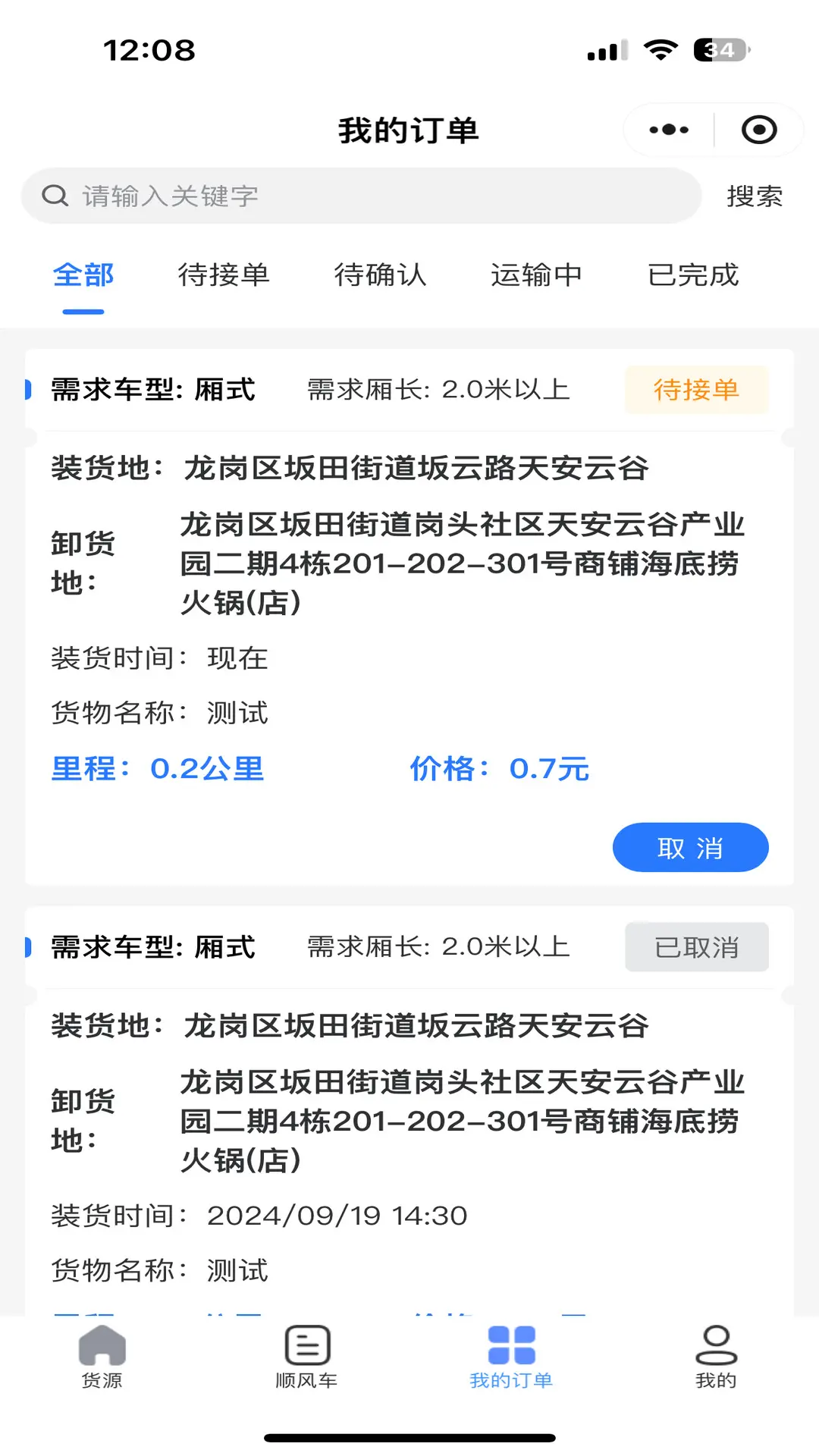Open the 顺风车 tab
Viewport: 819px width, 1456px height.
click(x=306, y=1356)
